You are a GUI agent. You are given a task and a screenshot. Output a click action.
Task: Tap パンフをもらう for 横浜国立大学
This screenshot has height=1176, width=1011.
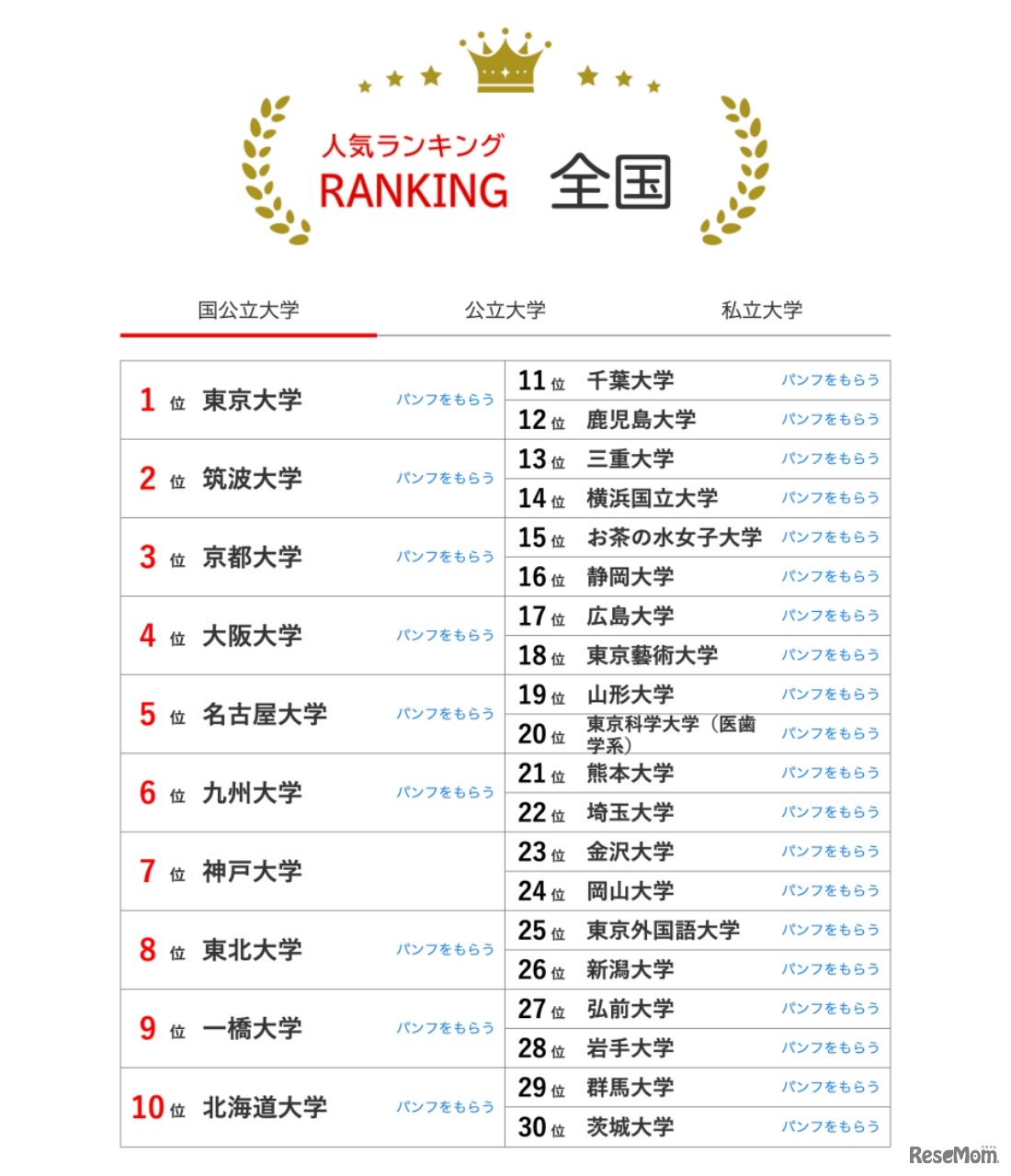click(x=830, y=497)
